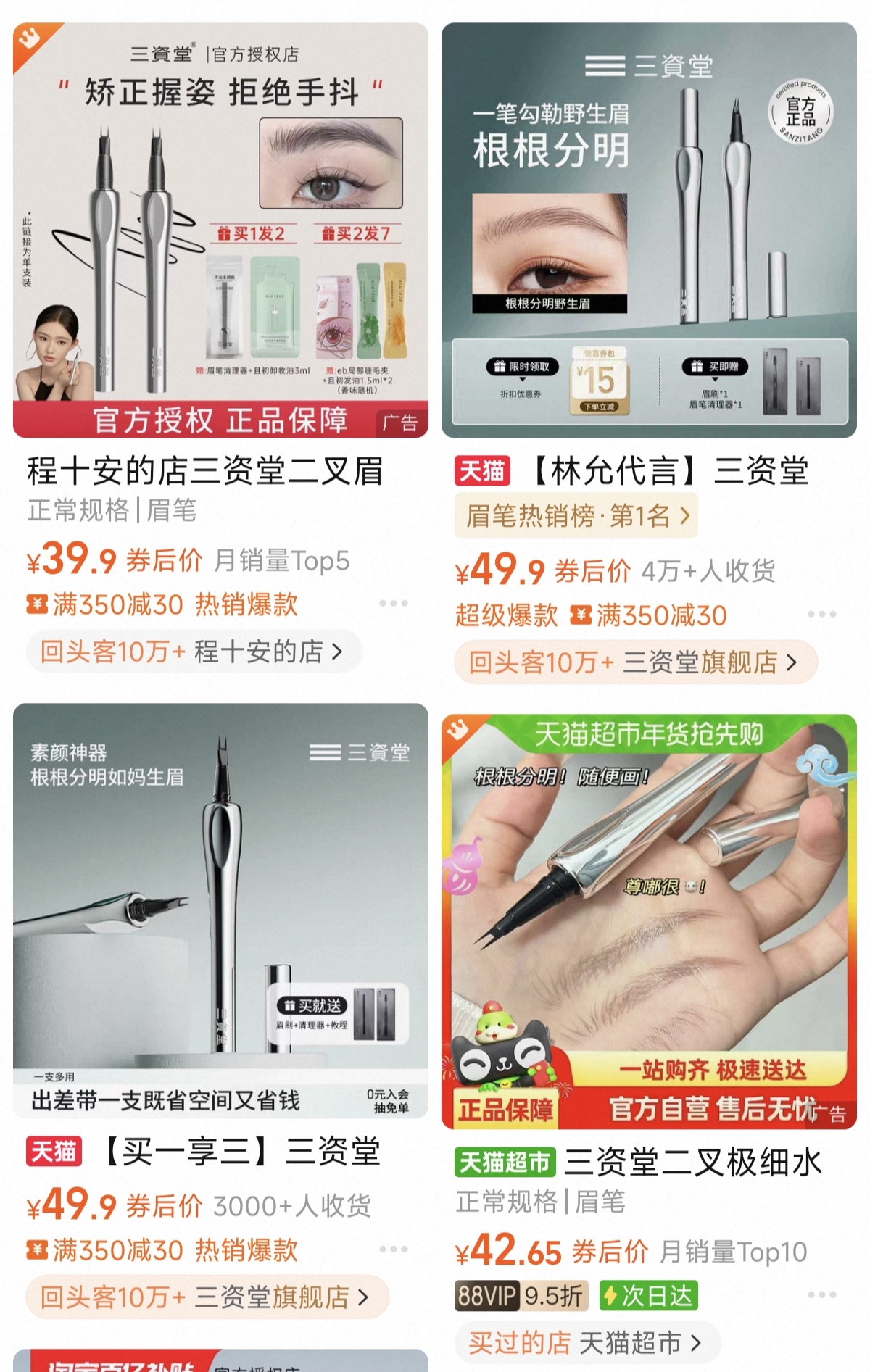Open the 买过的店 天猫超市 store link
Viewport: 870px width, 1372px height.
(x=587, y=1343)
